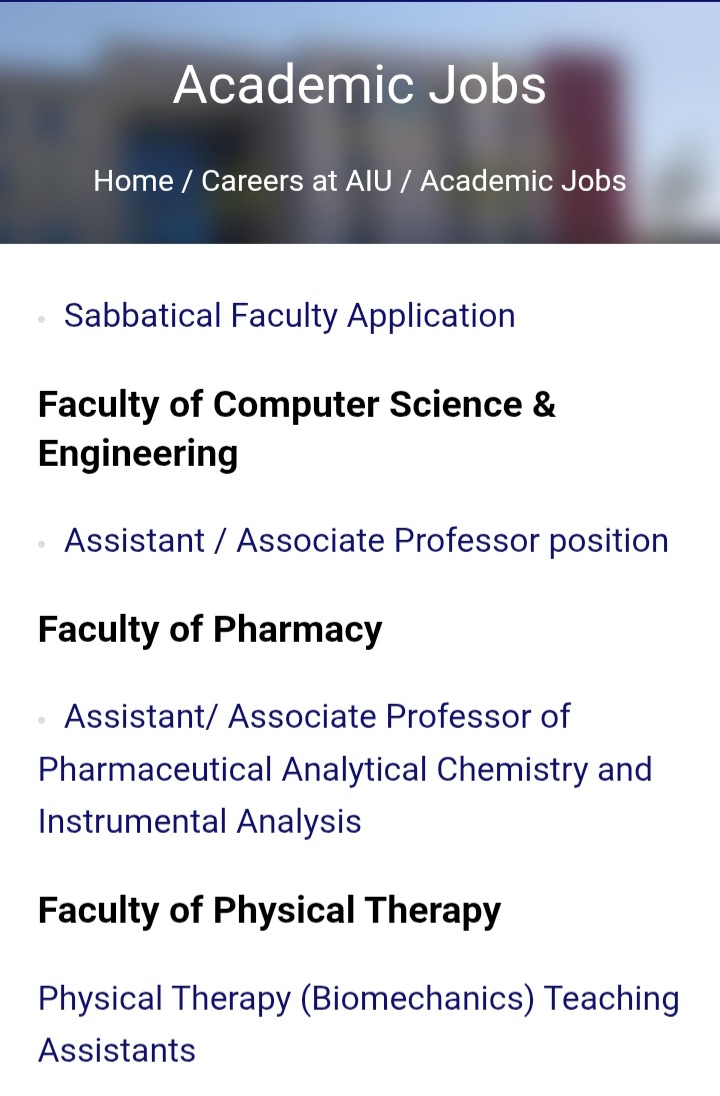Go to Home in the breadcrumb
Viewport: 720px width, 1096px height.
[133, 181]
